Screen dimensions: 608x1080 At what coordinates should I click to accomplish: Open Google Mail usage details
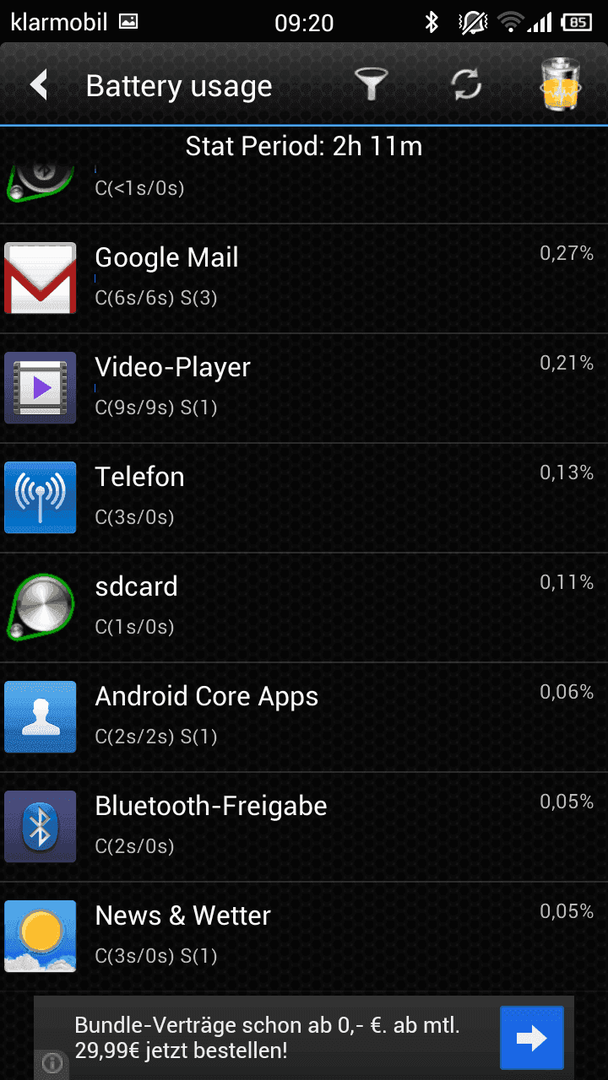[x=304, y=278]
